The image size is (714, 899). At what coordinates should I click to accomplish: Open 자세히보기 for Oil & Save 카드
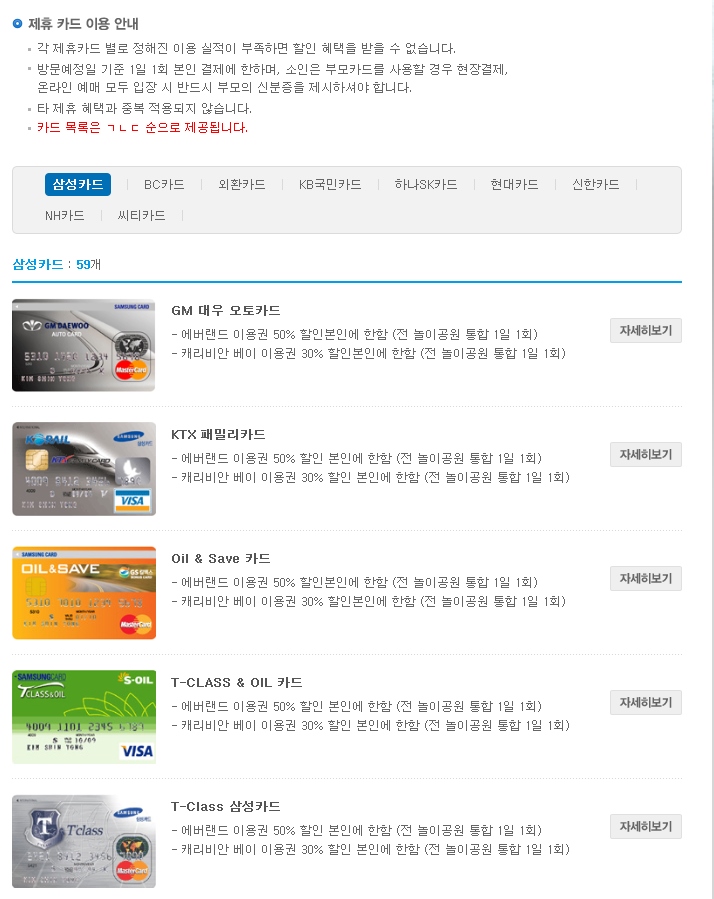[645, 579]
